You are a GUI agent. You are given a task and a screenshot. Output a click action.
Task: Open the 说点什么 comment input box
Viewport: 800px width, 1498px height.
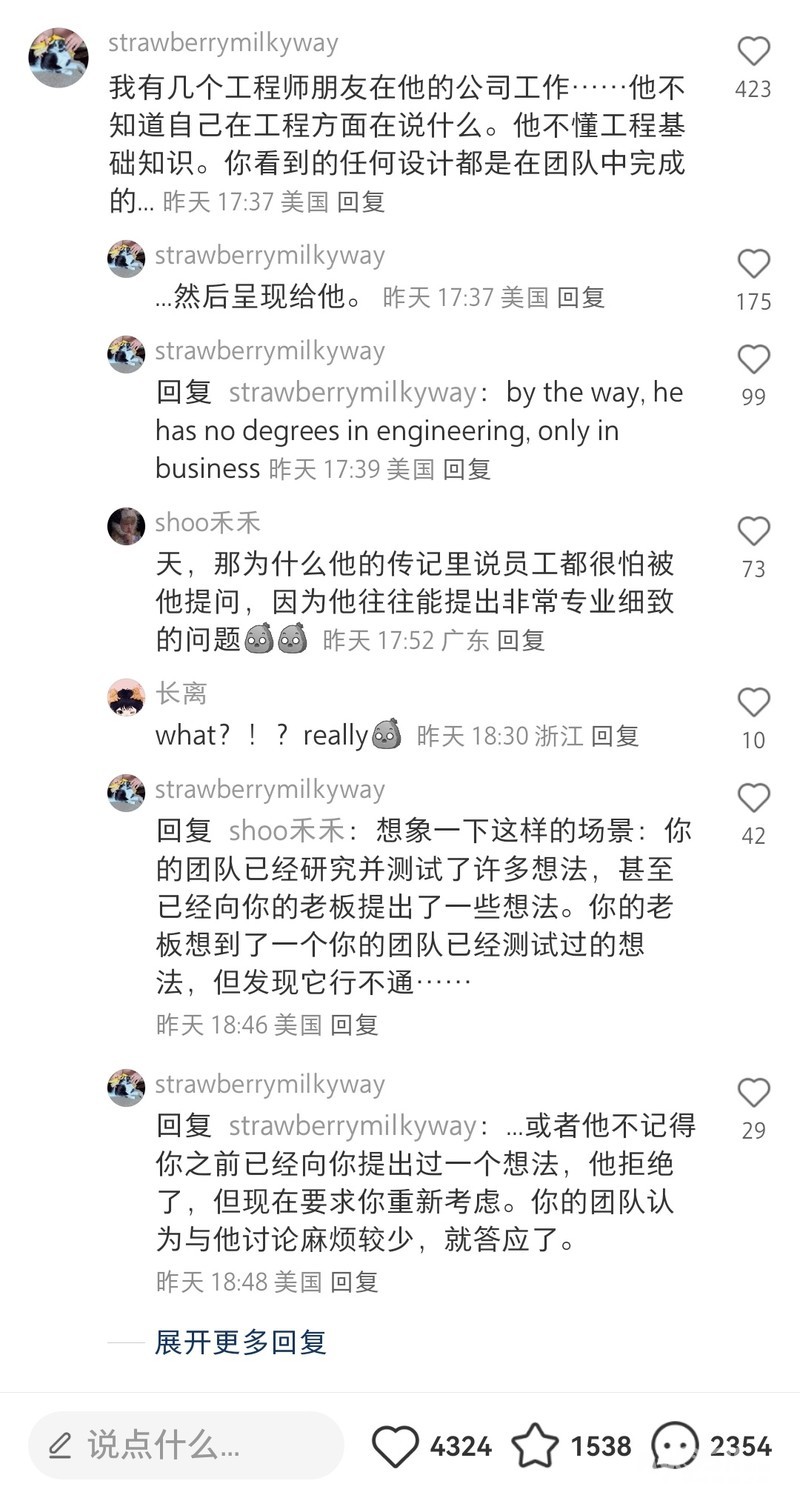tap(185, 1445)
